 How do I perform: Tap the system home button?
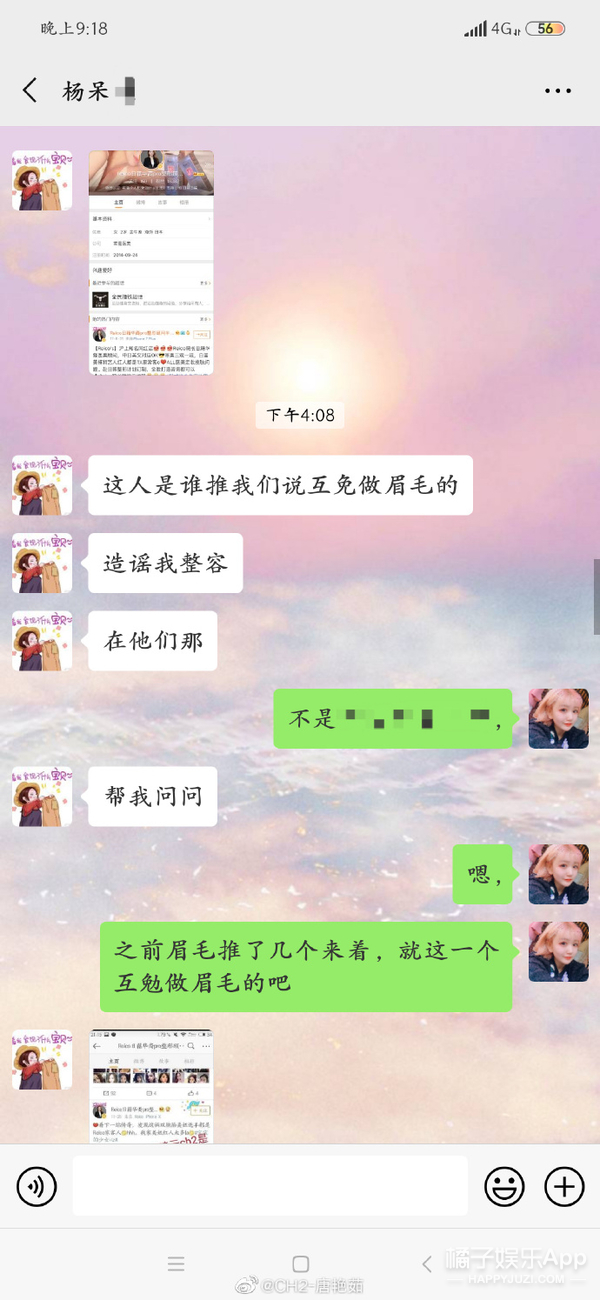pos(300,1264)
